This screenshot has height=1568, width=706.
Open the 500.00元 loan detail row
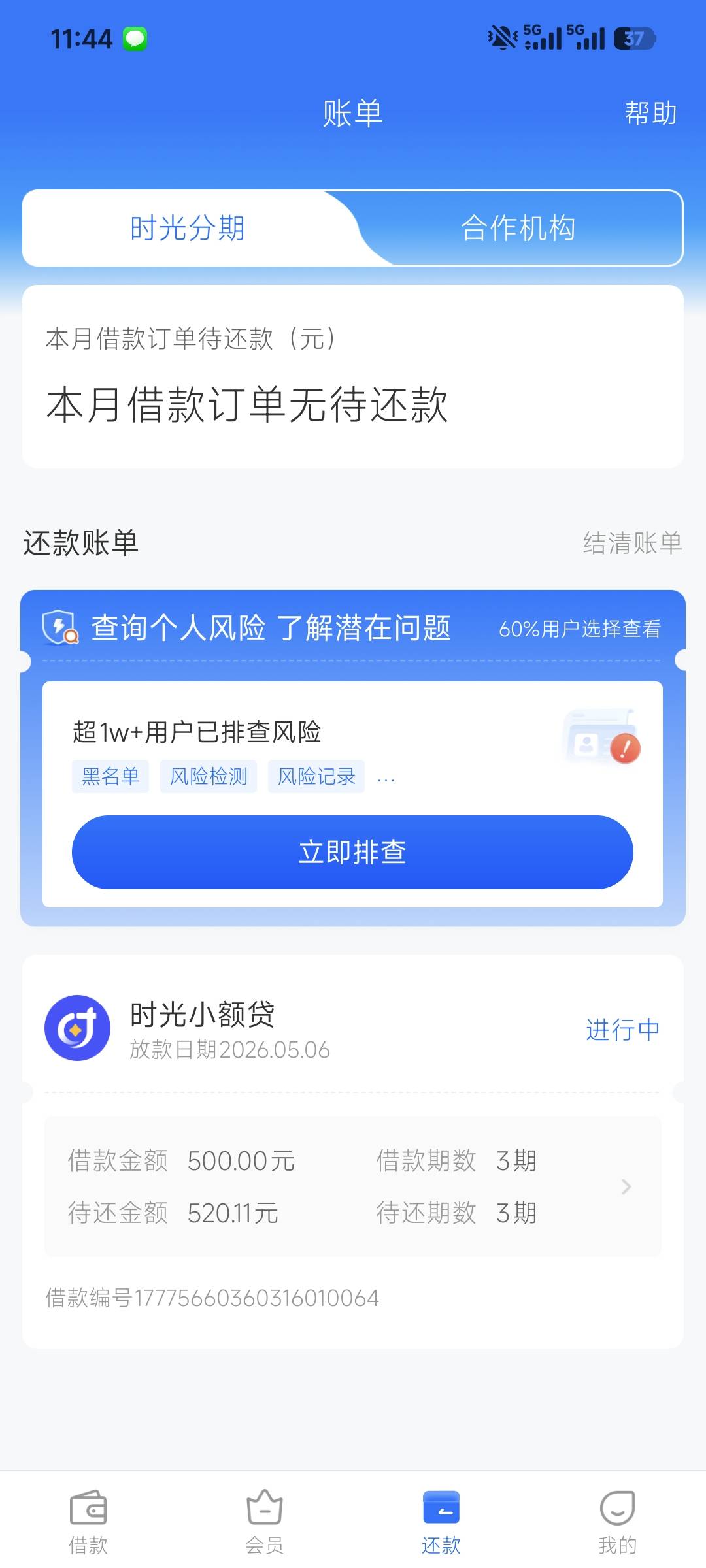click(x=352, y=1186)
